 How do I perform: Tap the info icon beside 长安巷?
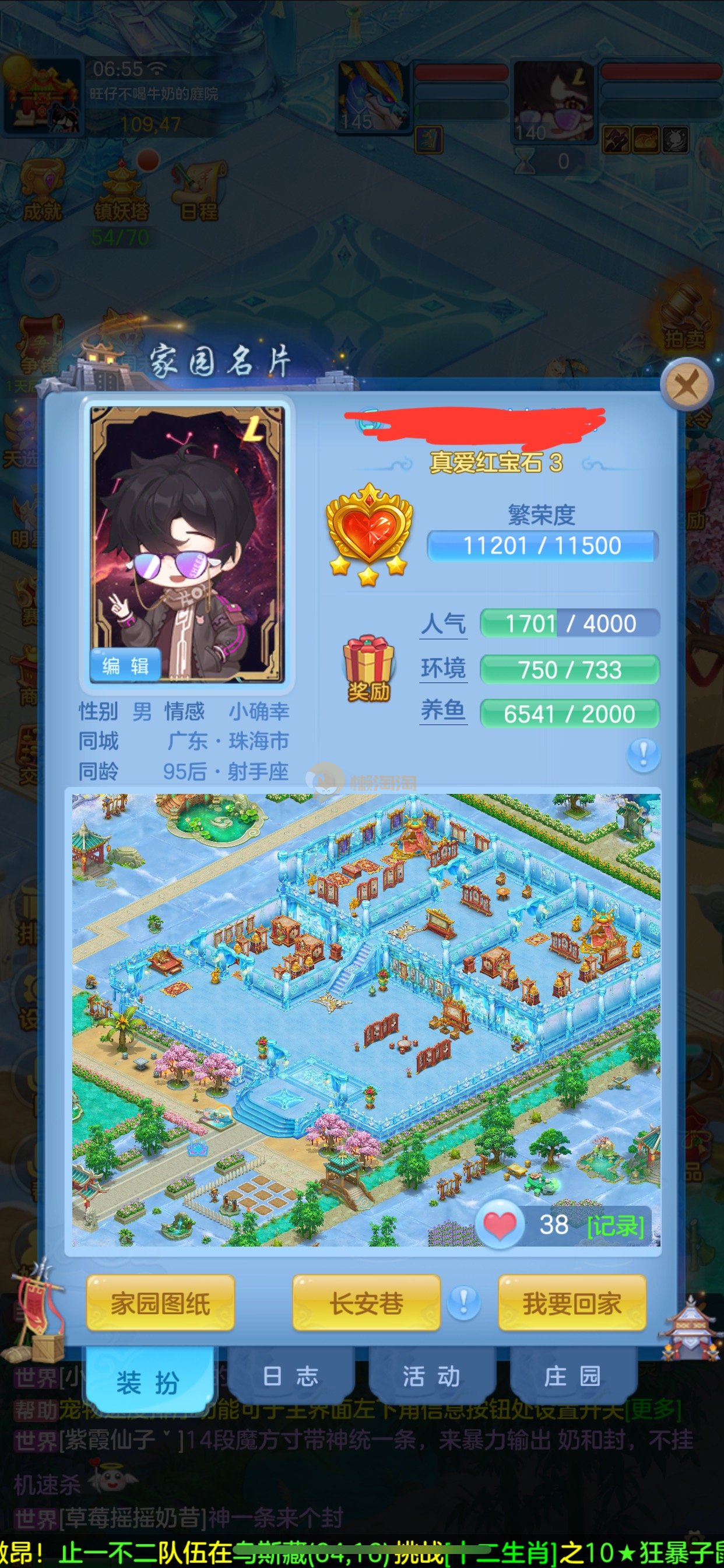[x=463, y=1302]
